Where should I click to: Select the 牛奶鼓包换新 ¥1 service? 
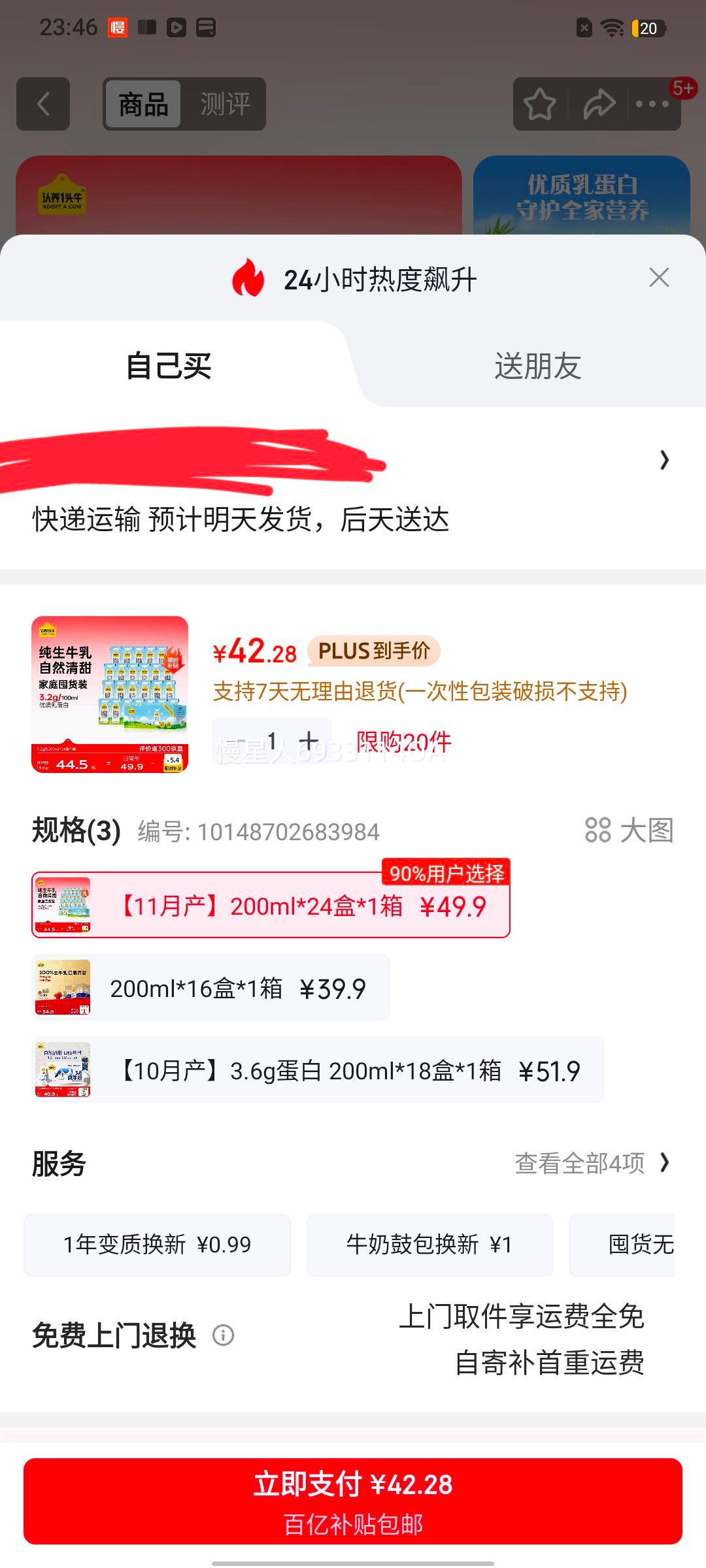pos(428,1244)
